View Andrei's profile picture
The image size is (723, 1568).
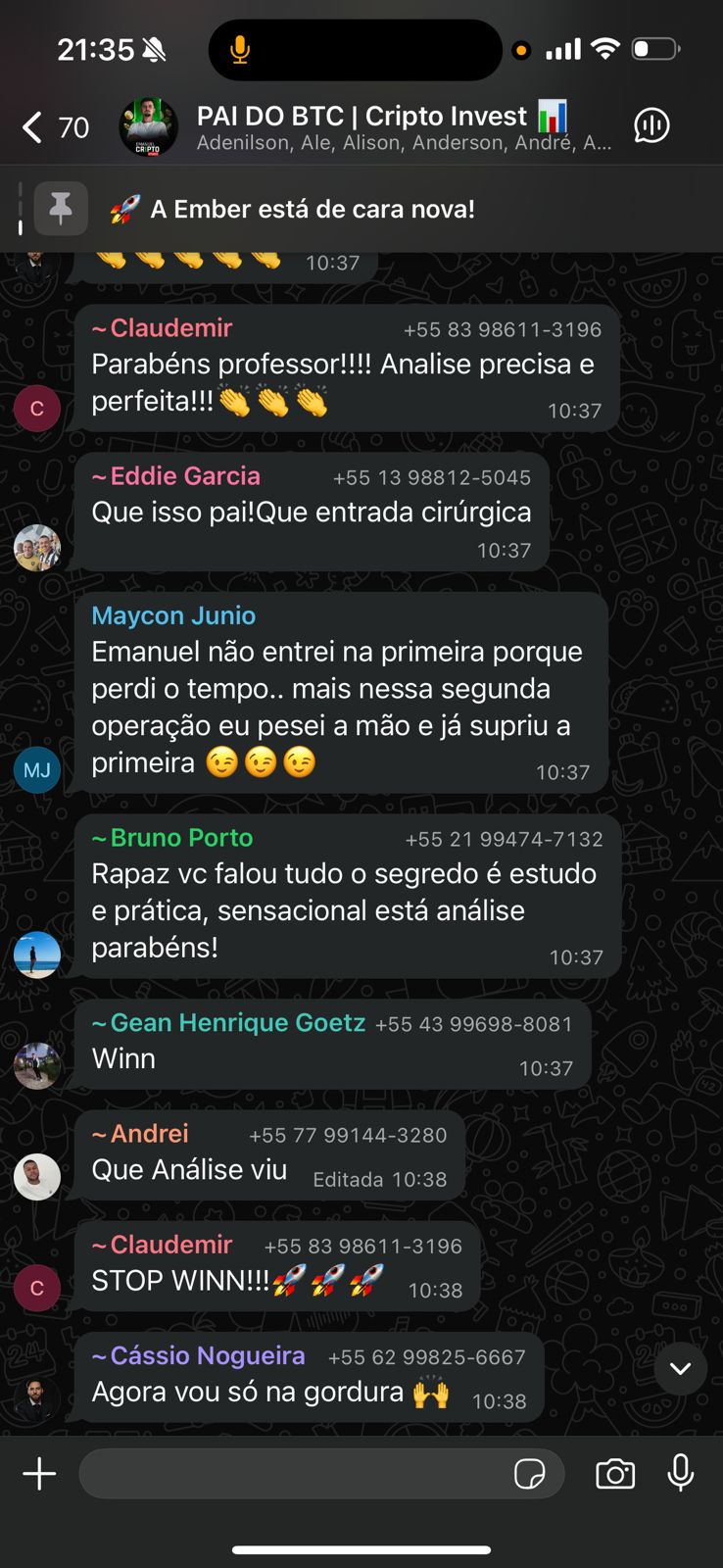pos(37,1176)
